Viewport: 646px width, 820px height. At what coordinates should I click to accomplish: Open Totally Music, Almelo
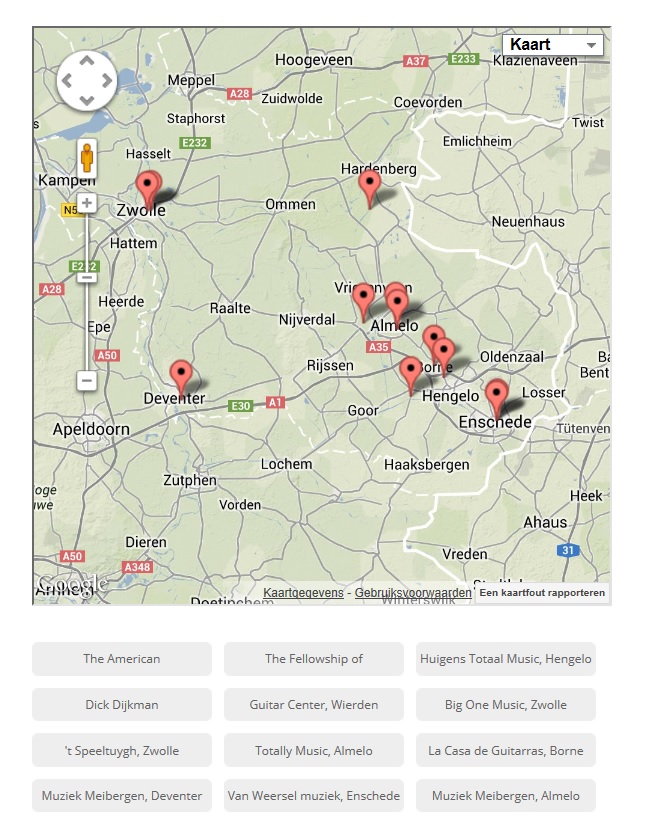(x=314, y=751)
